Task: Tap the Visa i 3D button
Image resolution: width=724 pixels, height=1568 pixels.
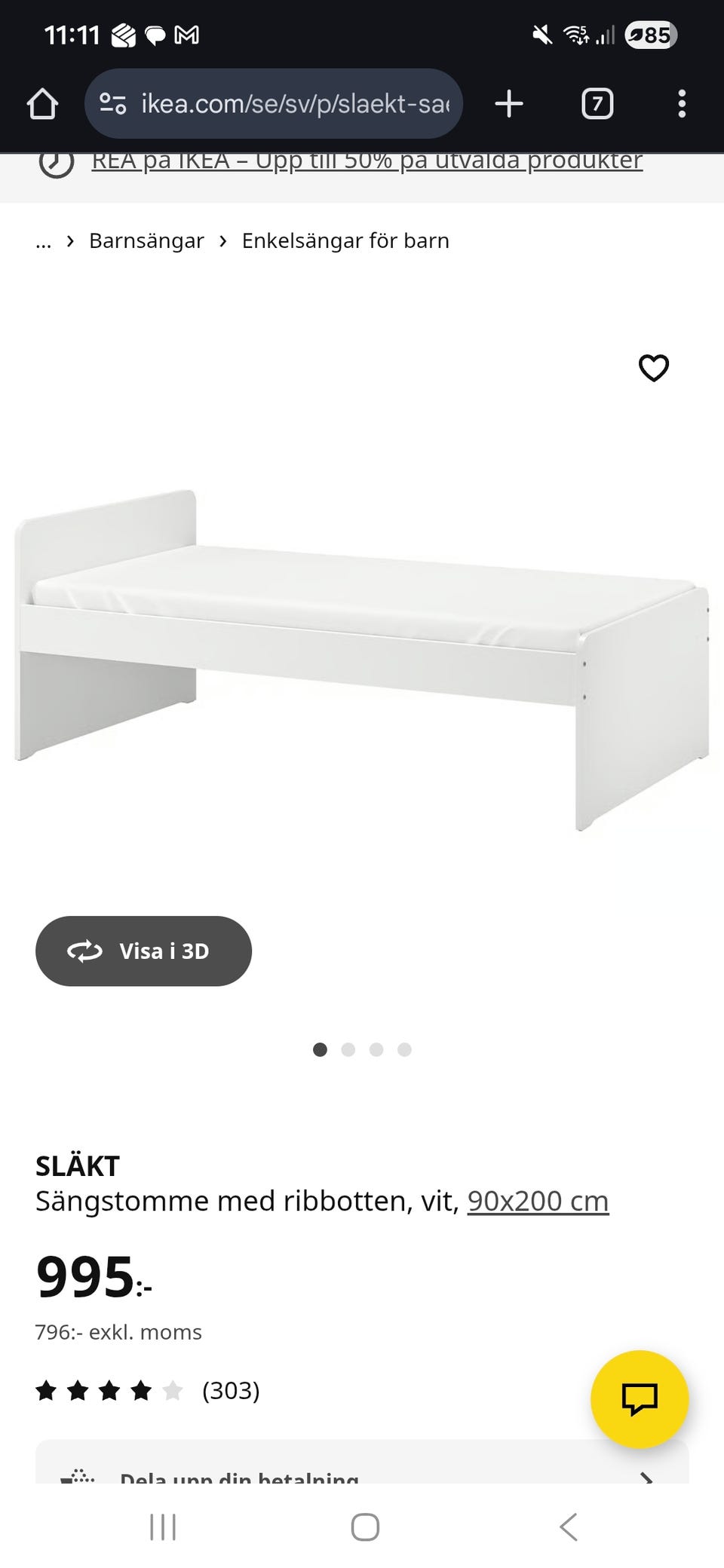Action: [x=143, y=951]
